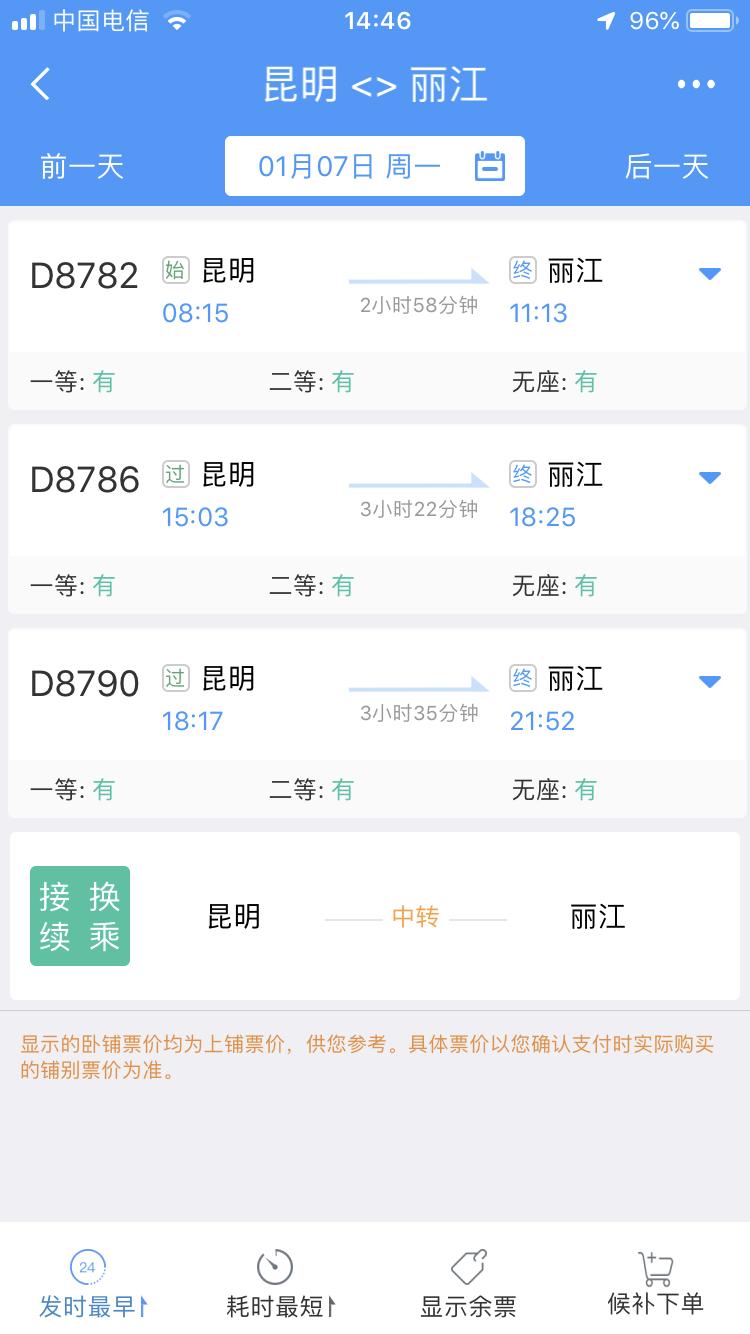Go to the next day with 后一天

tap(668, 166)
